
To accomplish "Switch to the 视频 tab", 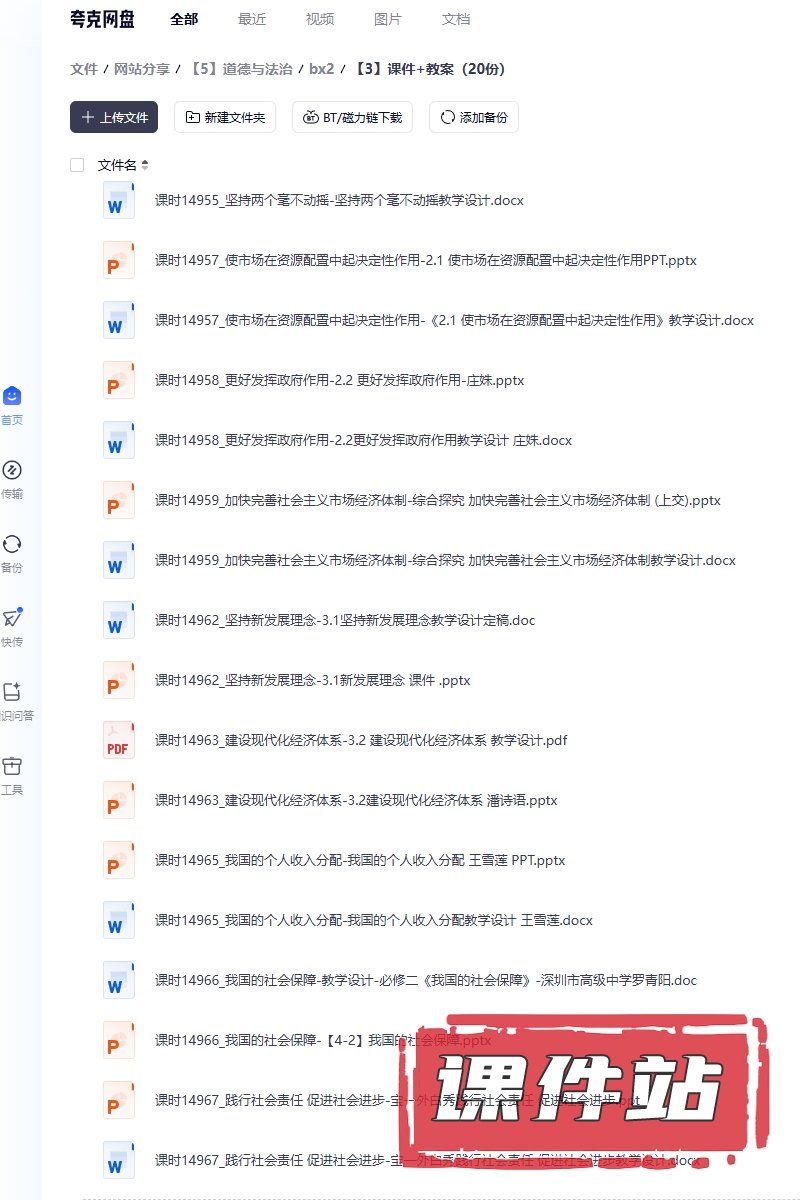I will [320, 19].
